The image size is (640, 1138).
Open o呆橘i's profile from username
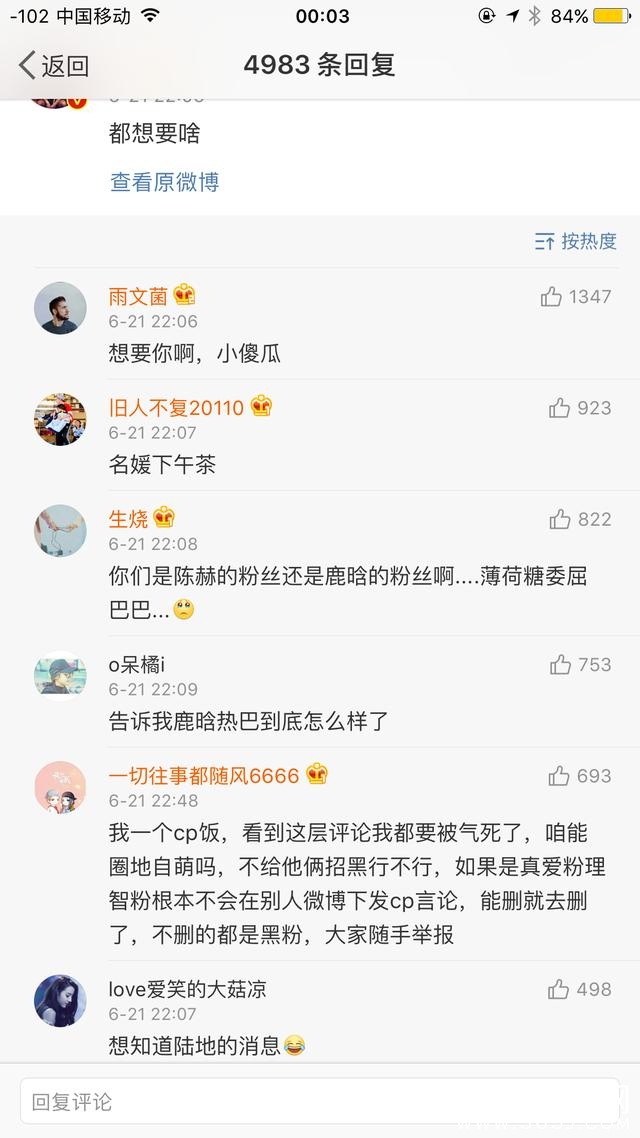(x=137, y=664)
